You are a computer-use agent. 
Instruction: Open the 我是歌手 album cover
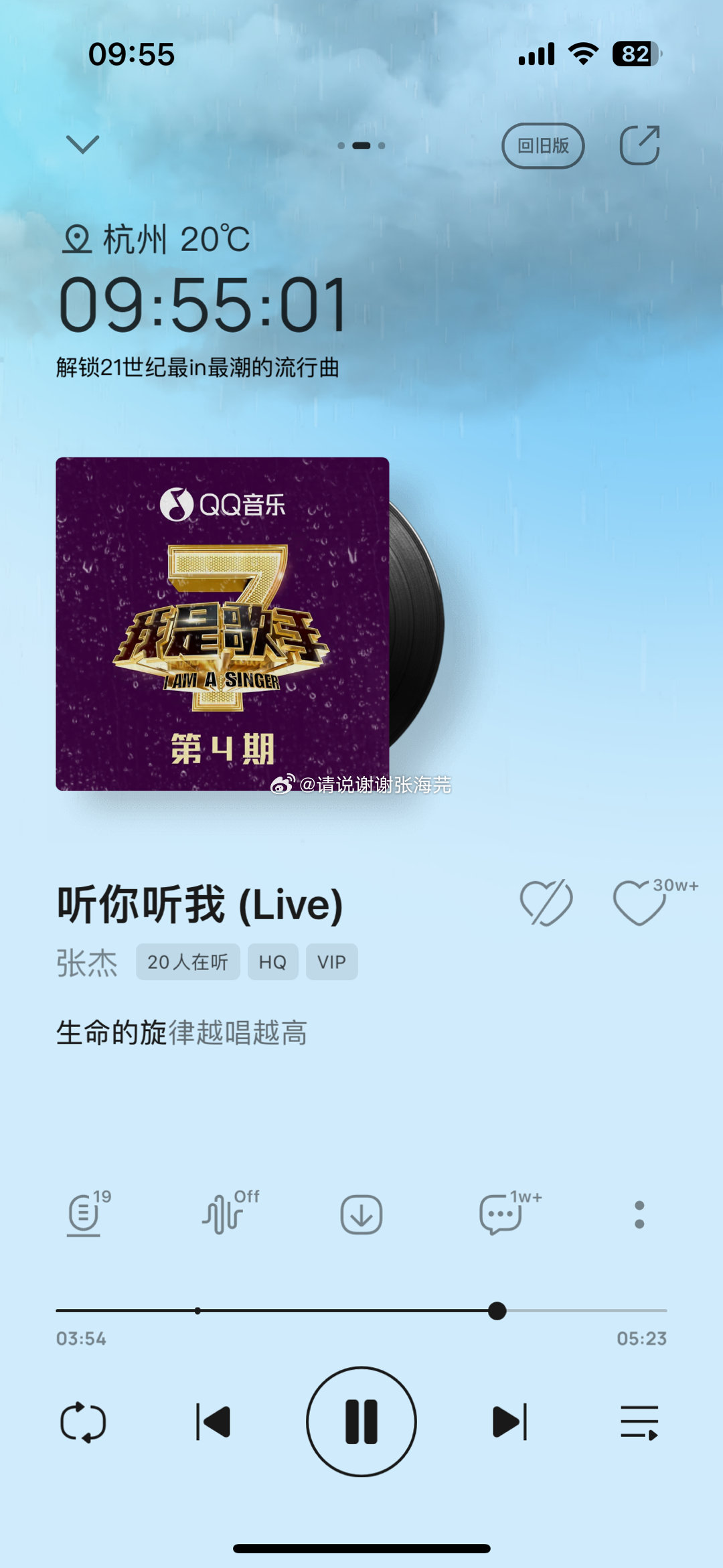pyautogui.click(x=222, y=623)
